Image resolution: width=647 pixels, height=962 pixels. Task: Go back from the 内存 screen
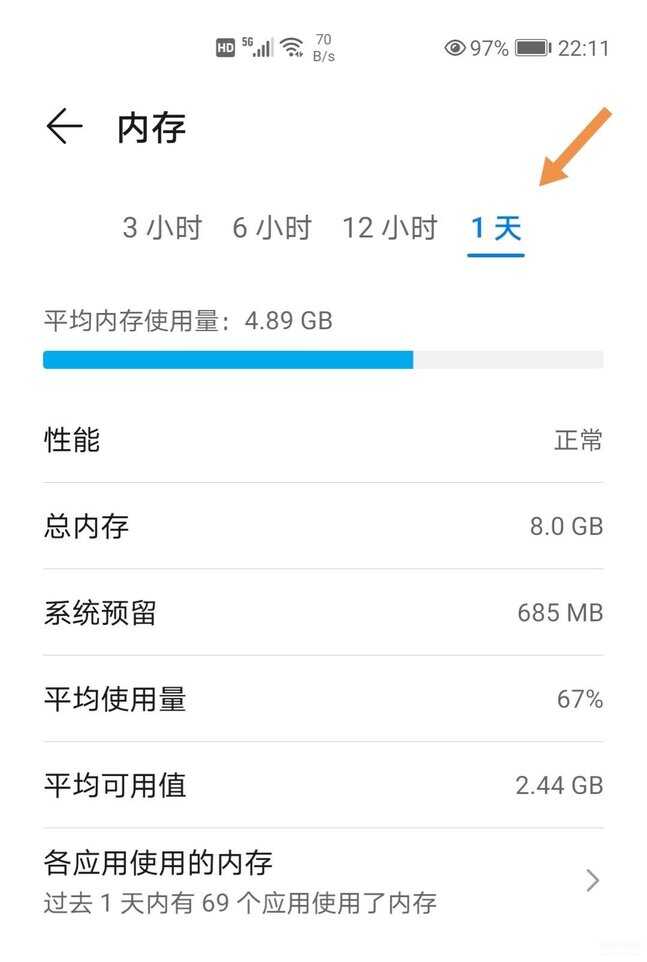click(x=64, y=127)
